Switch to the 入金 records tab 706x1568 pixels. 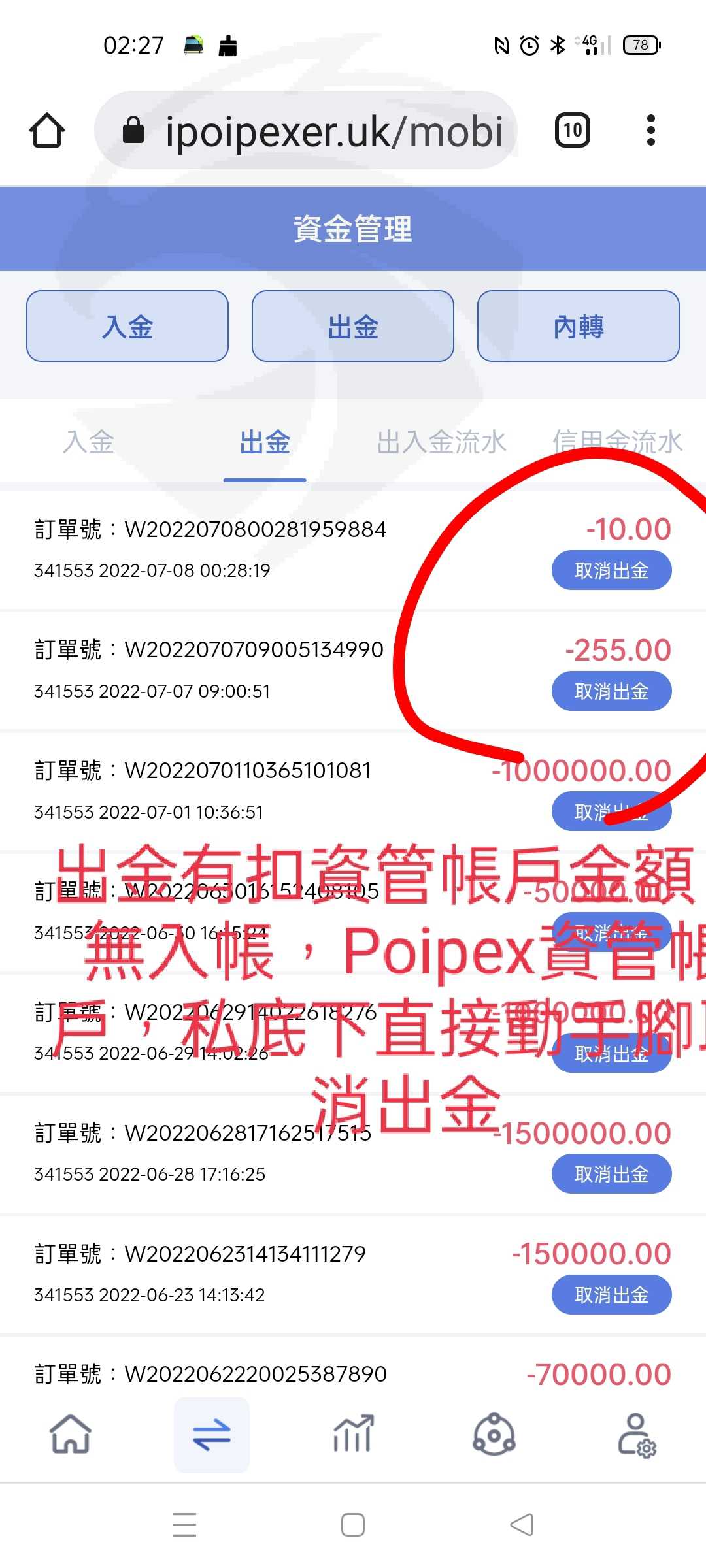click(88, 442)
